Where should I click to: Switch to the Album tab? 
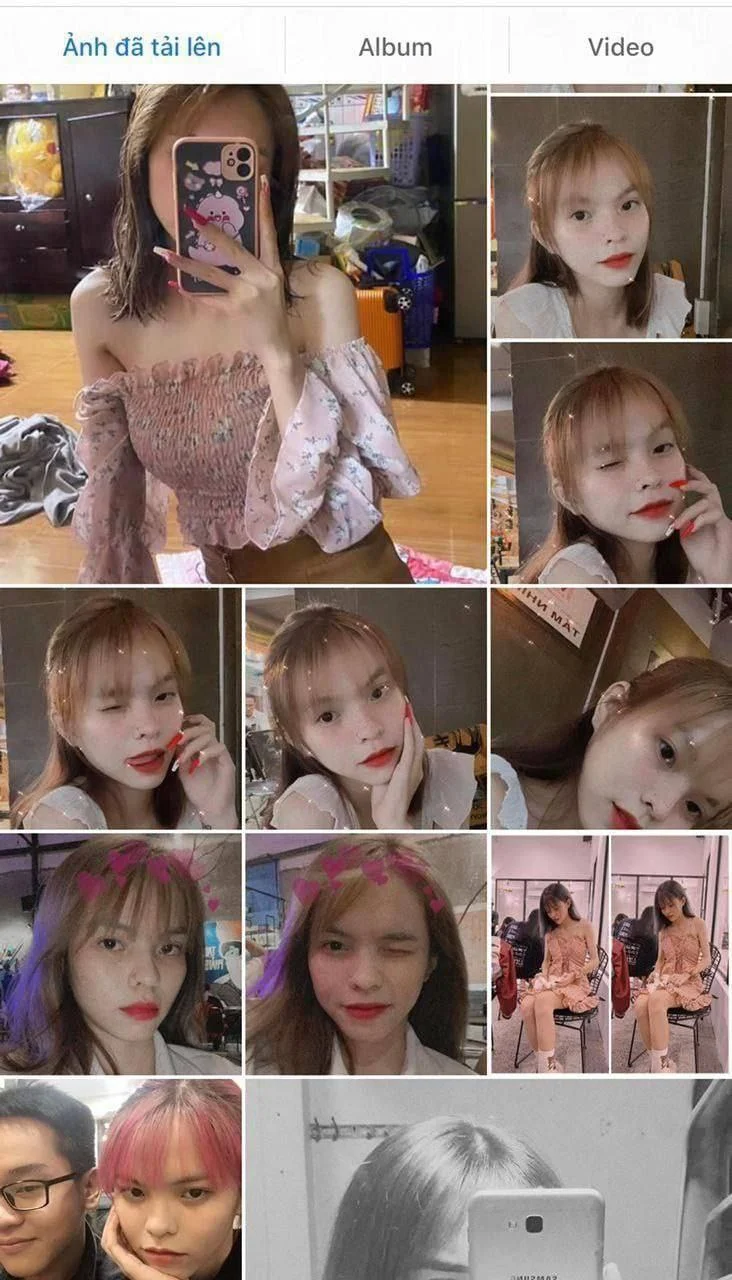395,46
